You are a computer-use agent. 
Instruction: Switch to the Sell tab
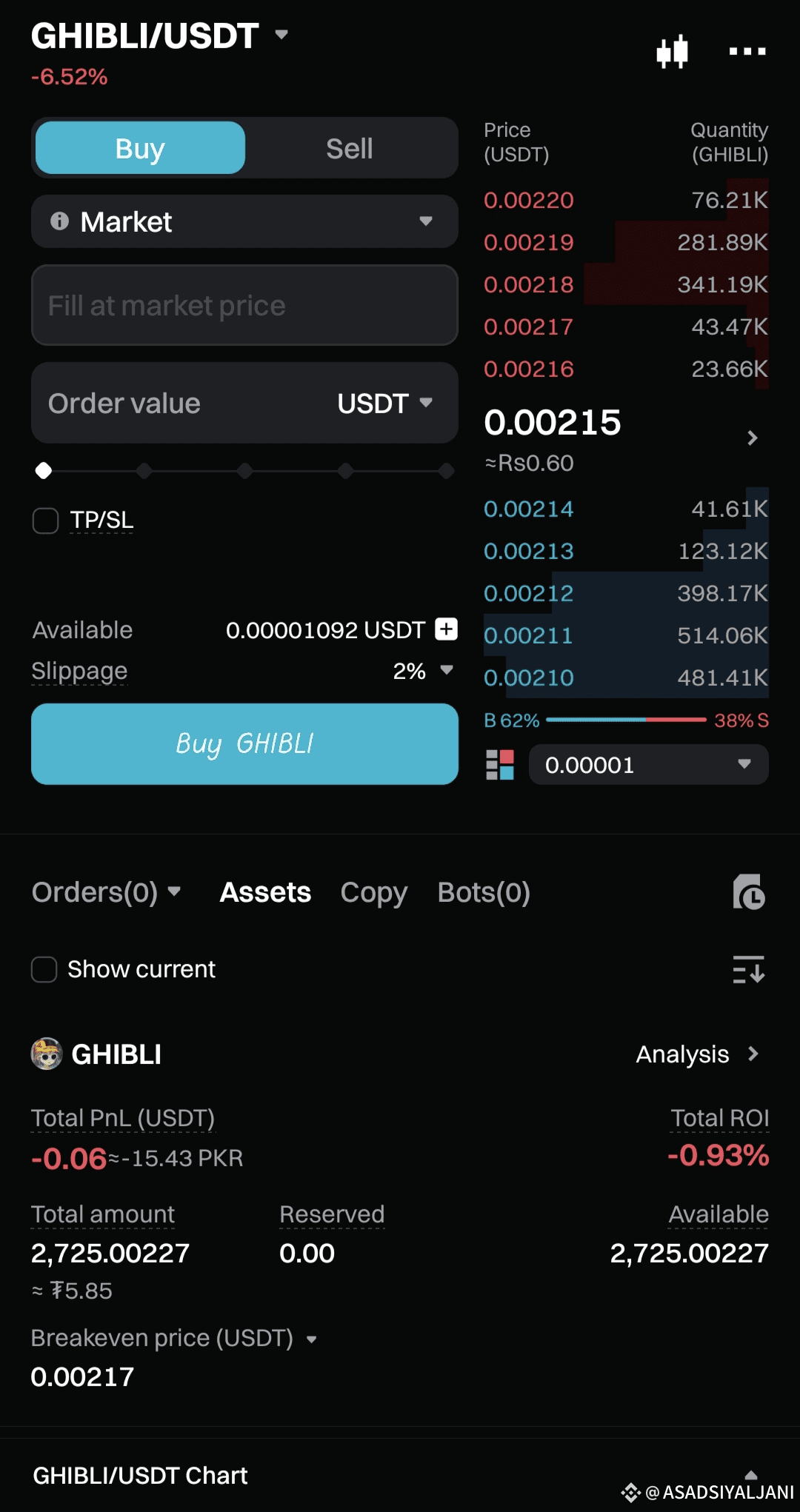350,148
